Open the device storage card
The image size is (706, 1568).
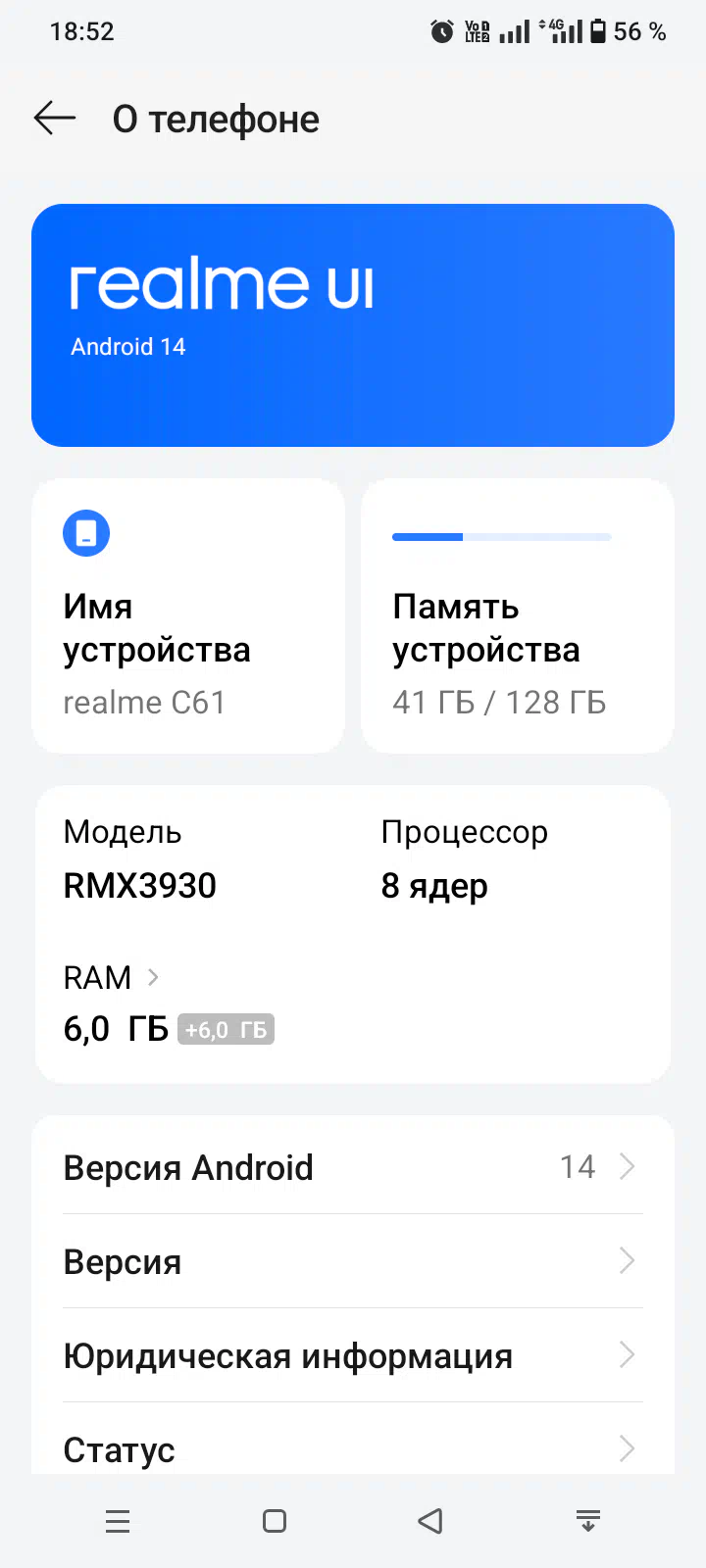click(x=518, y=616)
